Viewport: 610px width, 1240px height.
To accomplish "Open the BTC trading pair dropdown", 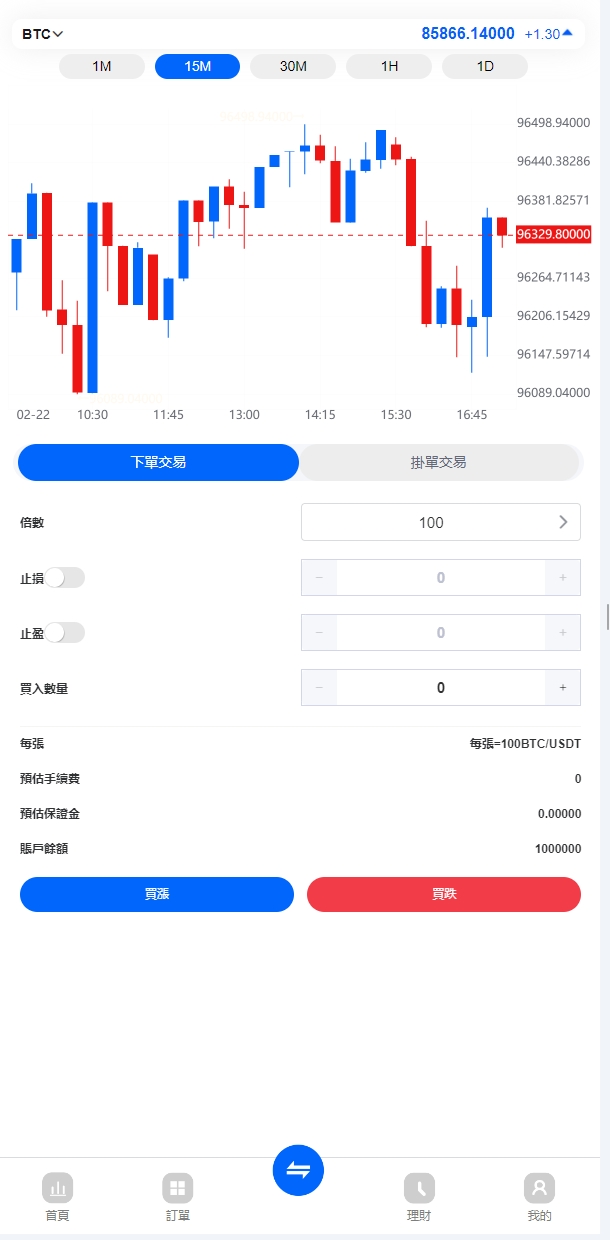I will coord(43,34).
